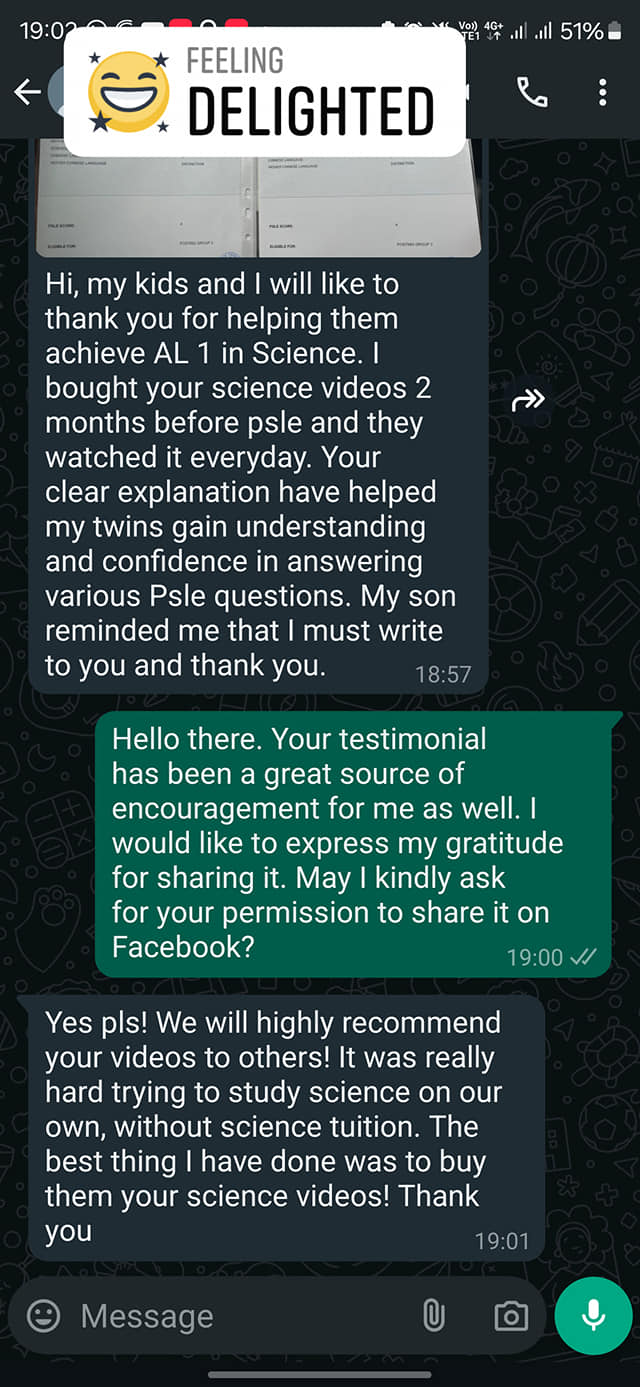This screenshot has height=1387, width=640.
Task: Focus the Message text field
Action: click(230, 1316)
